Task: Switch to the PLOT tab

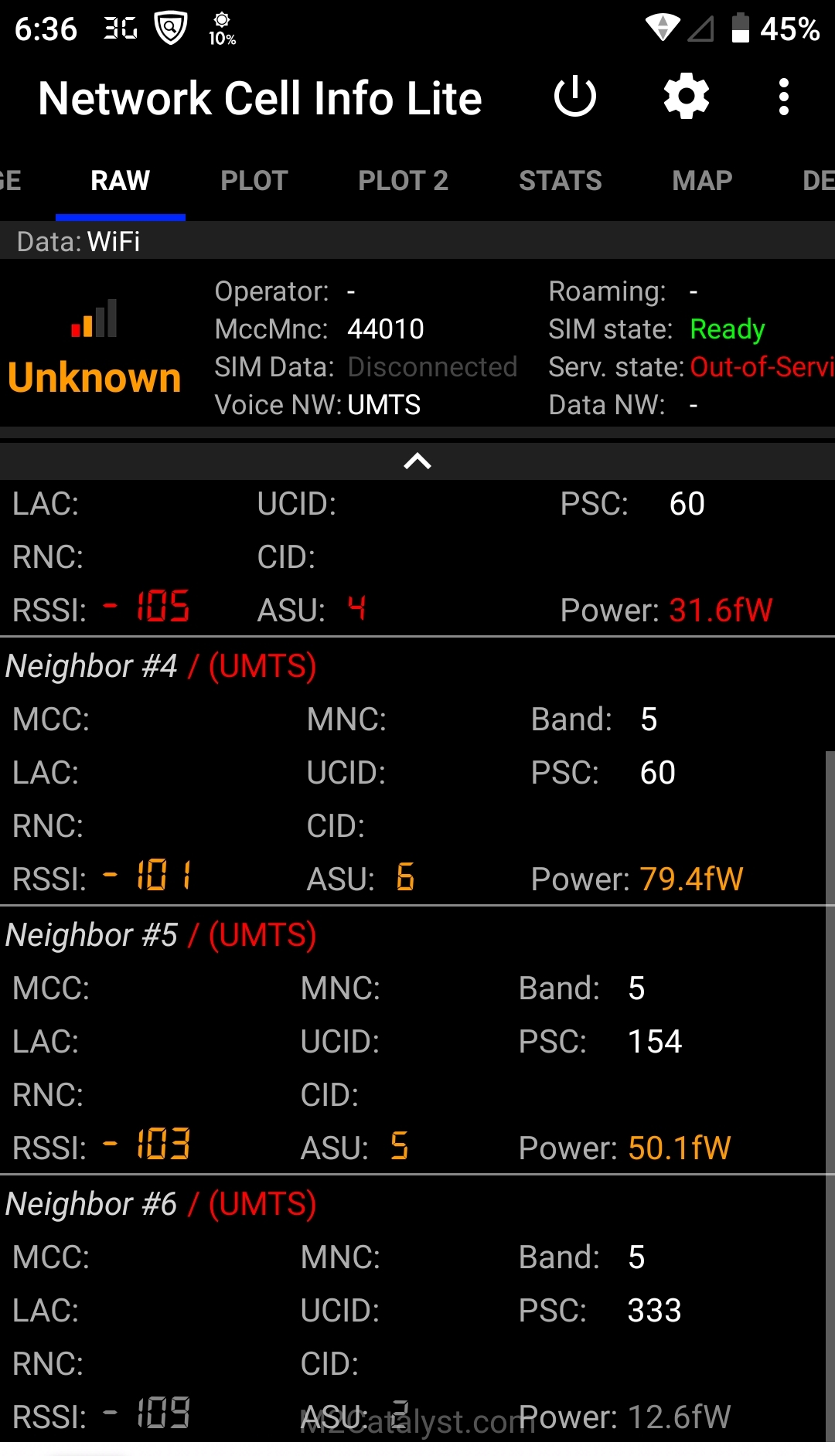Action: pos(254,181)
